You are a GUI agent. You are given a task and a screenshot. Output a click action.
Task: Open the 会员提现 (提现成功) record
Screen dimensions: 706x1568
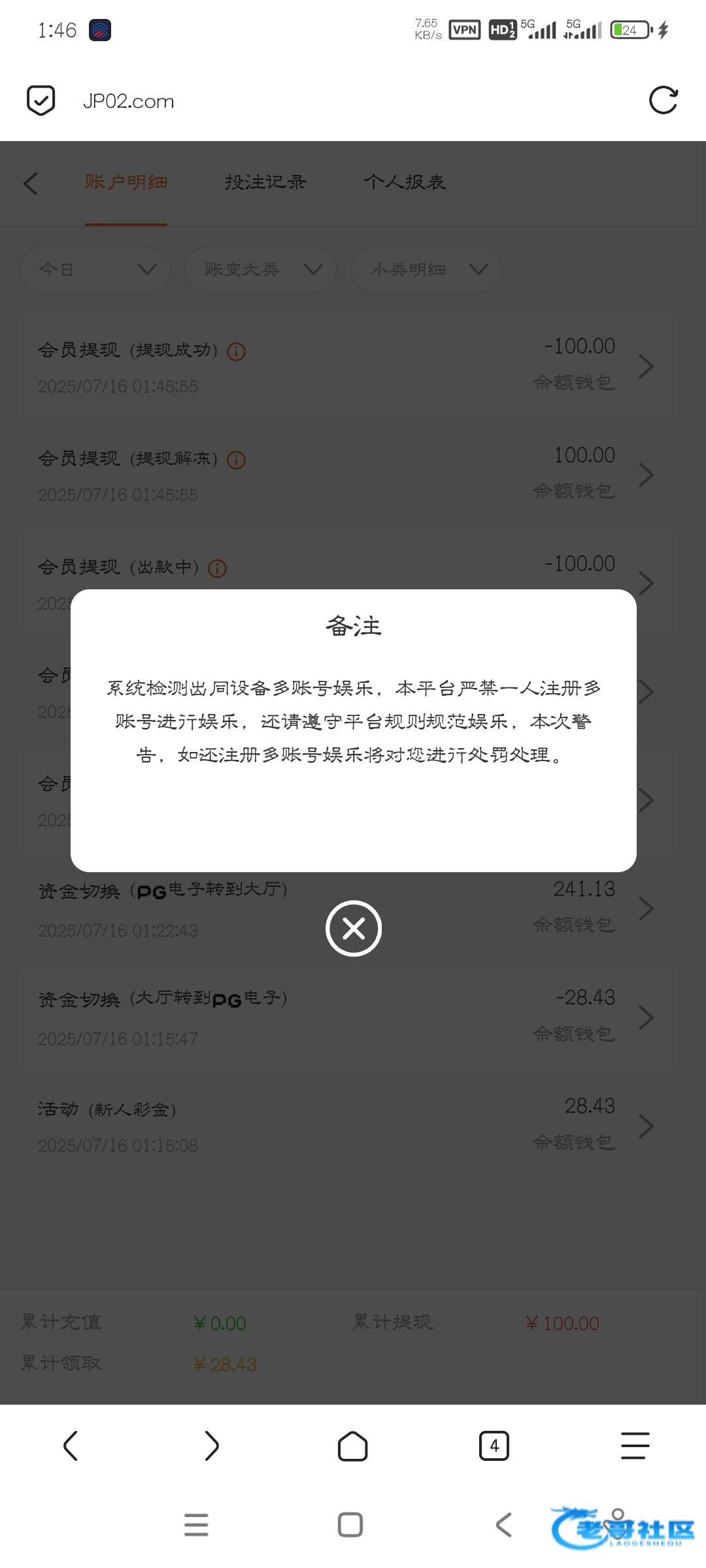pyautogui.click(x=346, y=367)
